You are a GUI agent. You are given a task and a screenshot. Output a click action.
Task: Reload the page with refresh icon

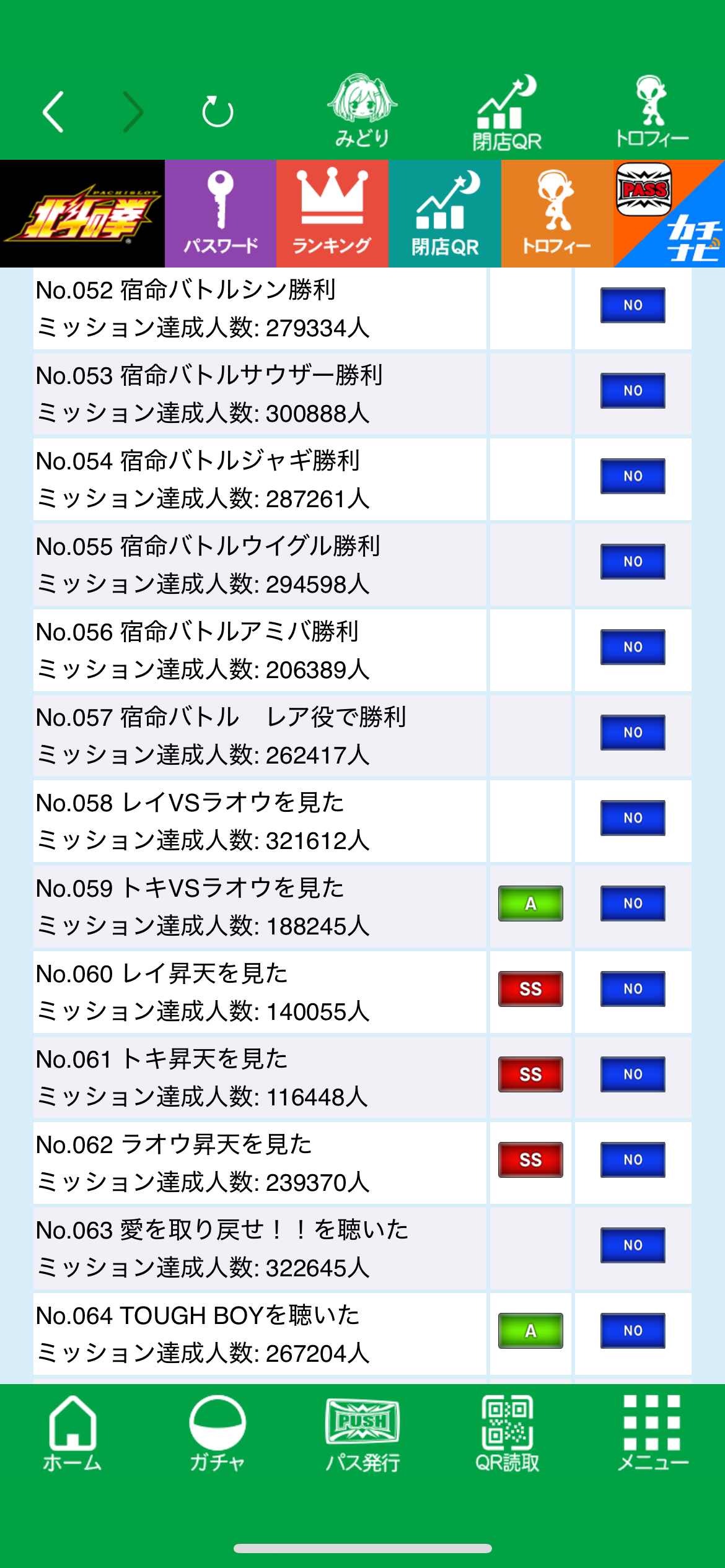(x=217, y=112)
